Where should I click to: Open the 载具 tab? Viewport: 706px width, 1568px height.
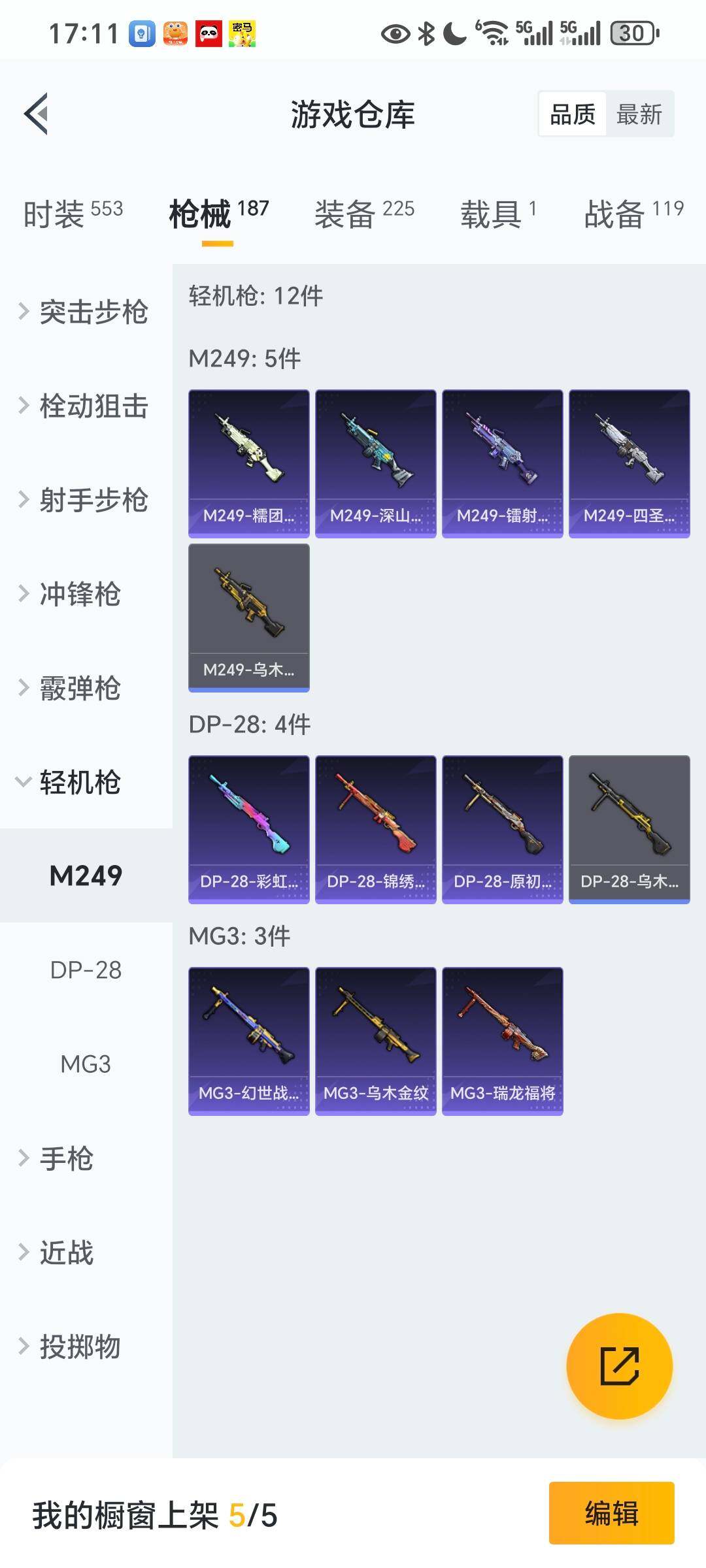(x=498, y=214)
